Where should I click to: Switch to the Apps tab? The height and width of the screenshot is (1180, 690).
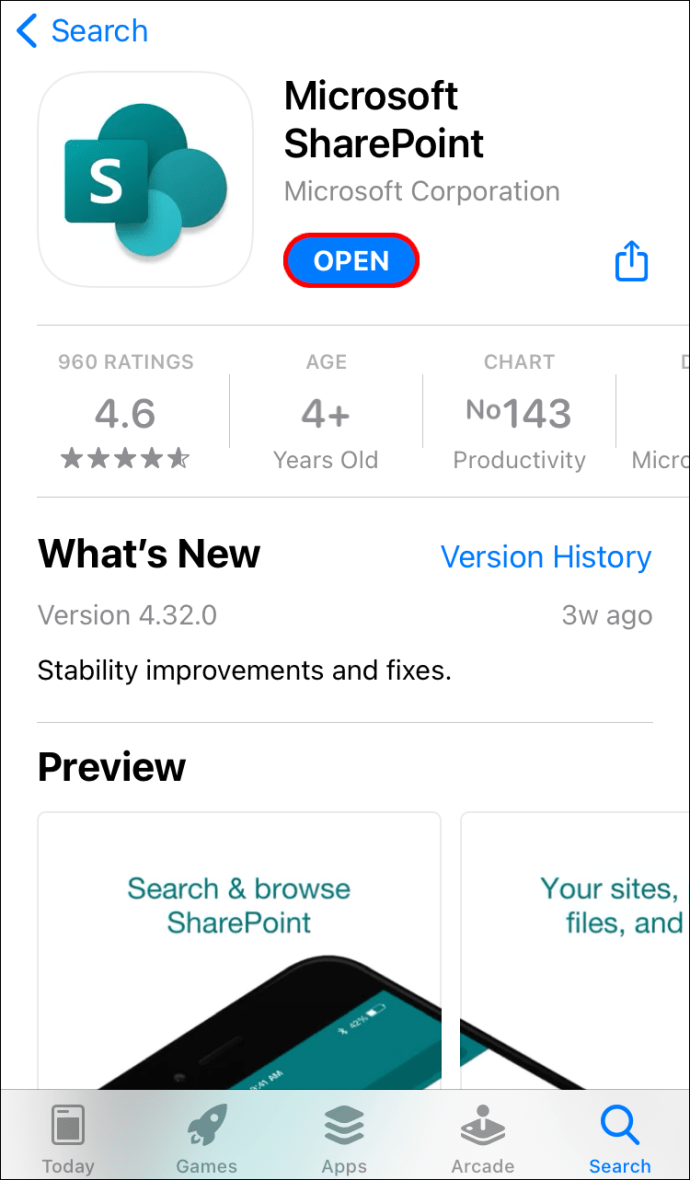pos(344,1138)
